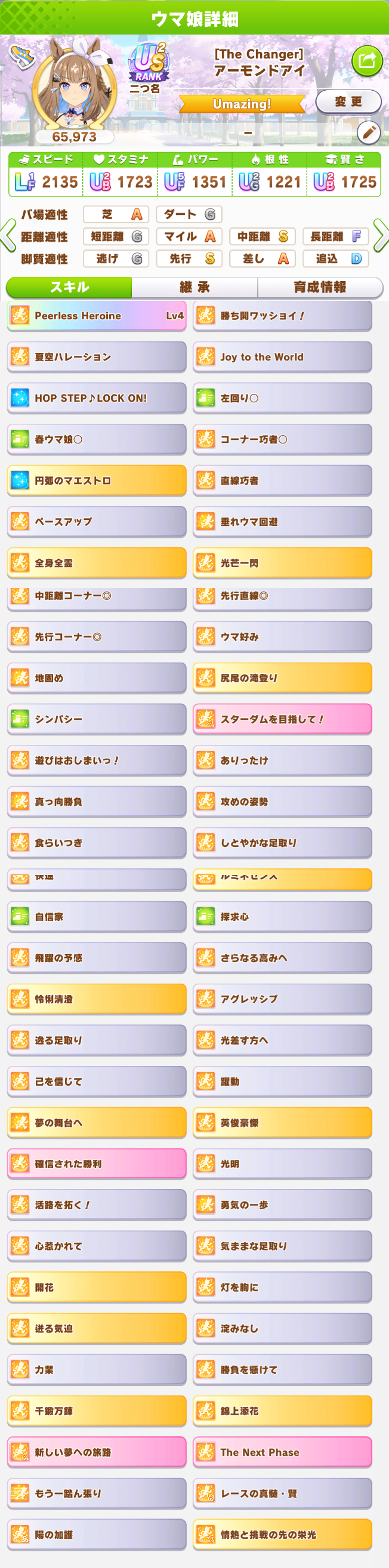Screen dimensions: 389x1568
Task: View 千鍛万錬 skill details
Action: (x=97, y=1411)
